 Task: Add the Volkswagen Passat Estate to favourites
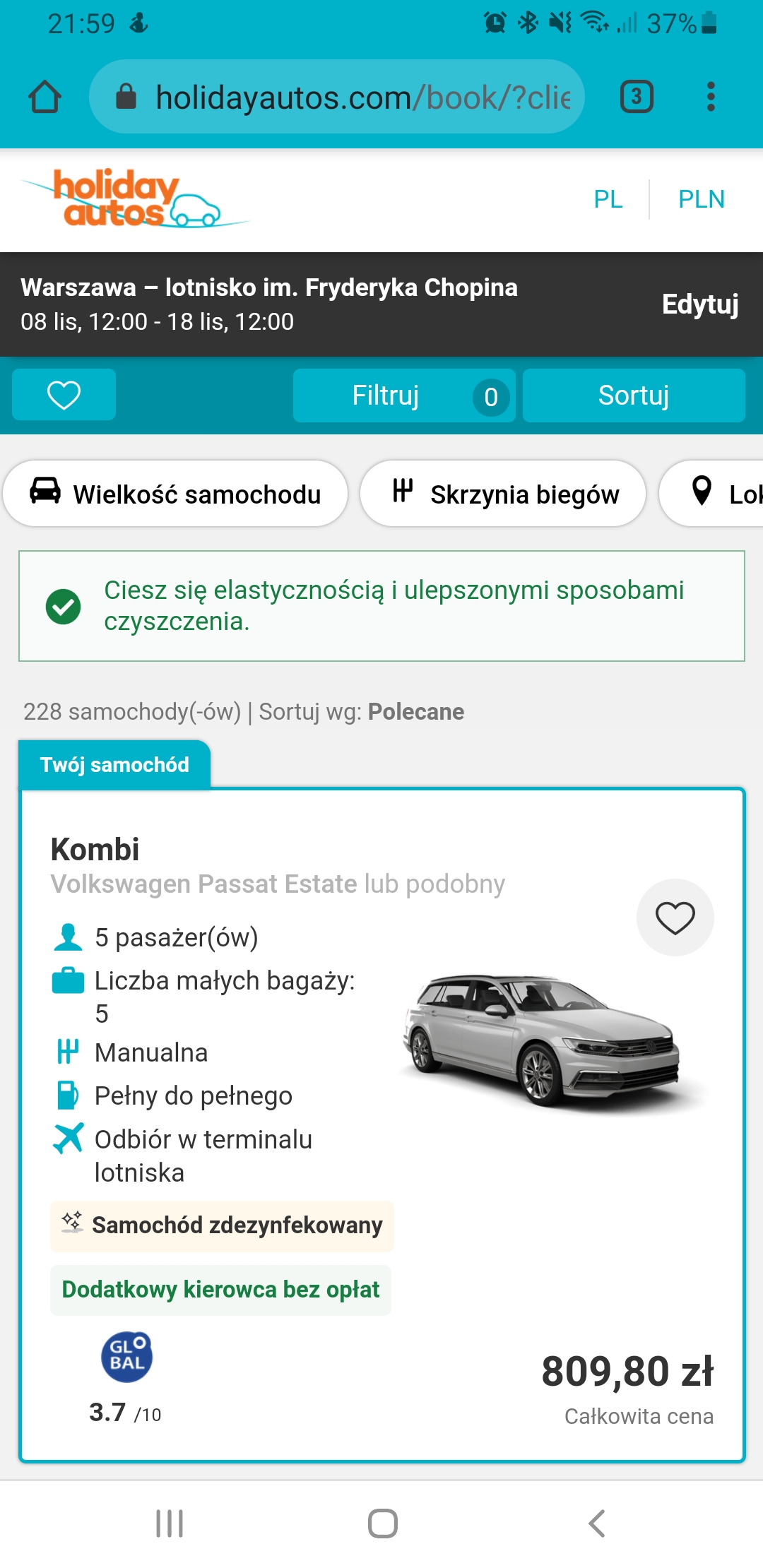click(675, 917)
